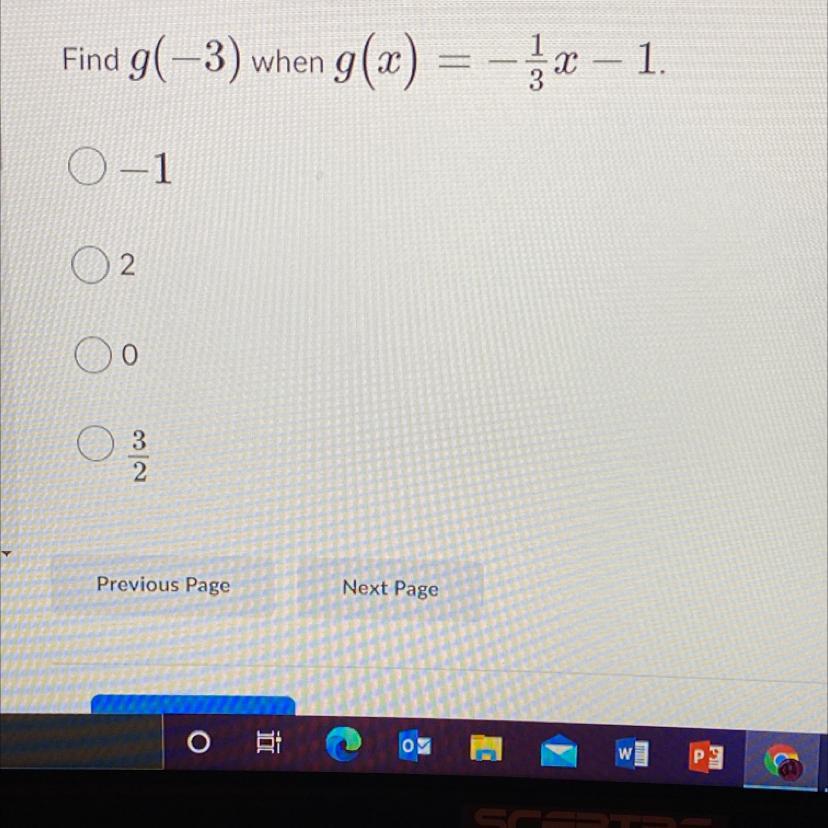Pick the answer option 0
Image resolution: width=828 pixels, height=828 pixels.
coord(91,356)
